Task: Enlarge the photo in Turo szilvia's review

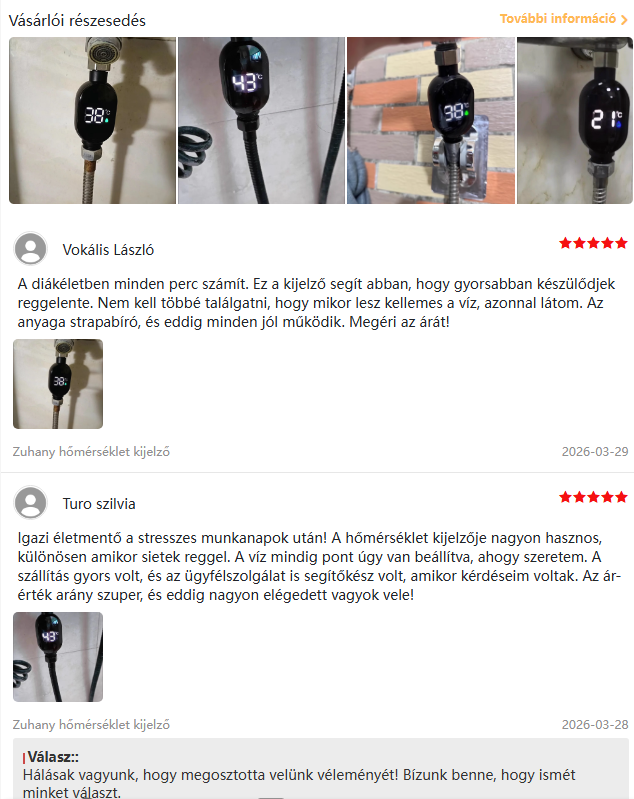Action: [x=58, y=657]
